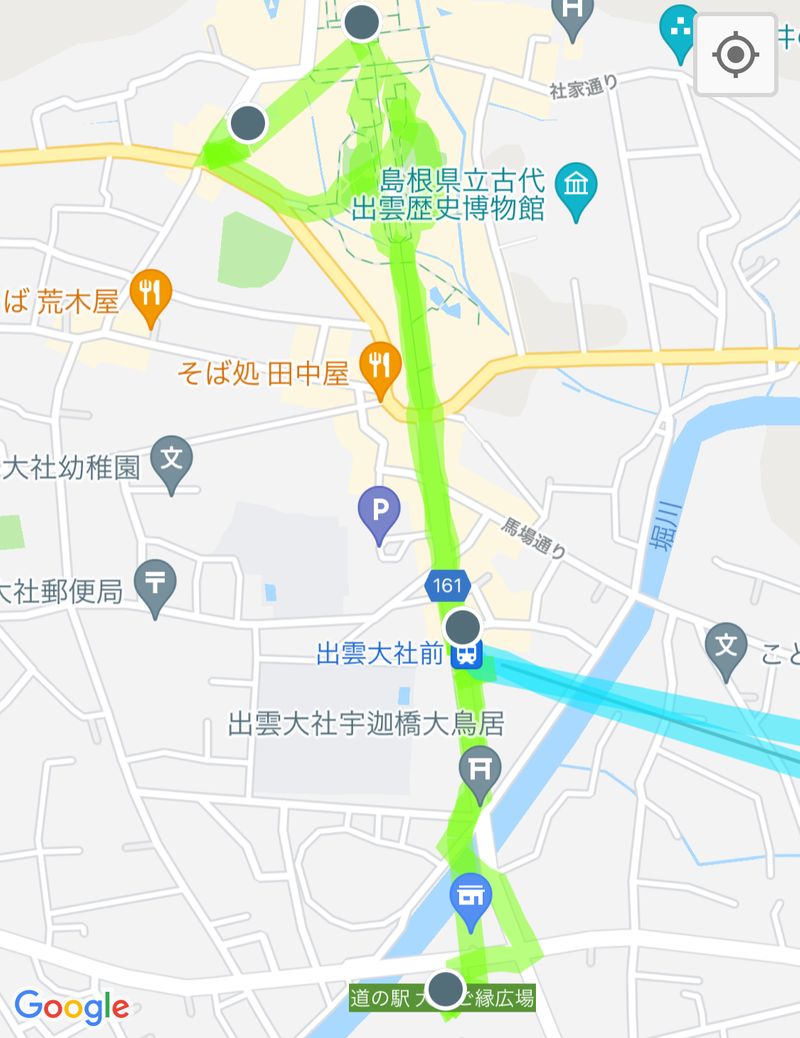Tap the waypoint dot at 道の駅 ご縁広場
The width and height of the screenshot is (800, 1038).
coord(447,988)
